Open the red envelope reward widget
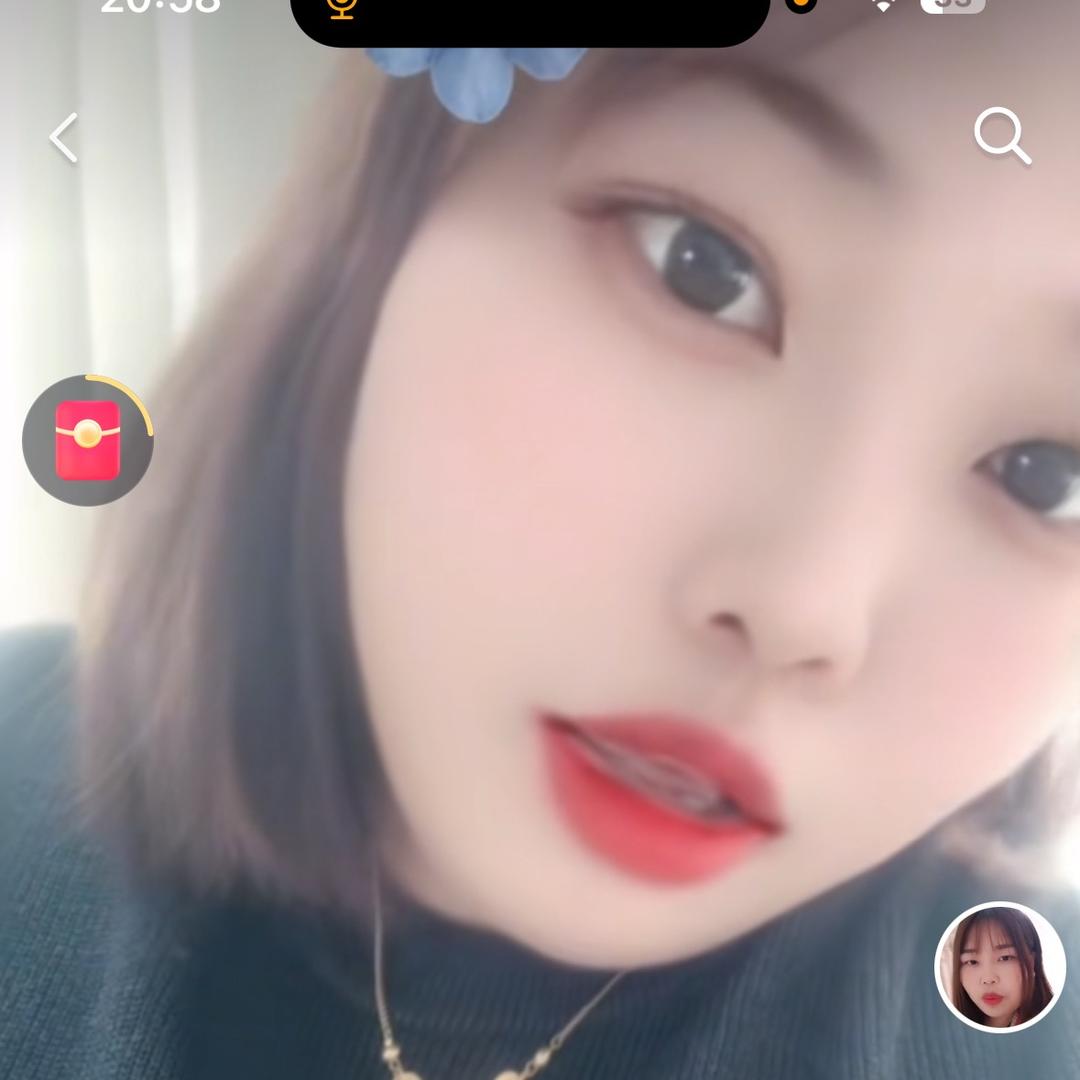Screen dimensions: 1080x1080 [88, 440]
